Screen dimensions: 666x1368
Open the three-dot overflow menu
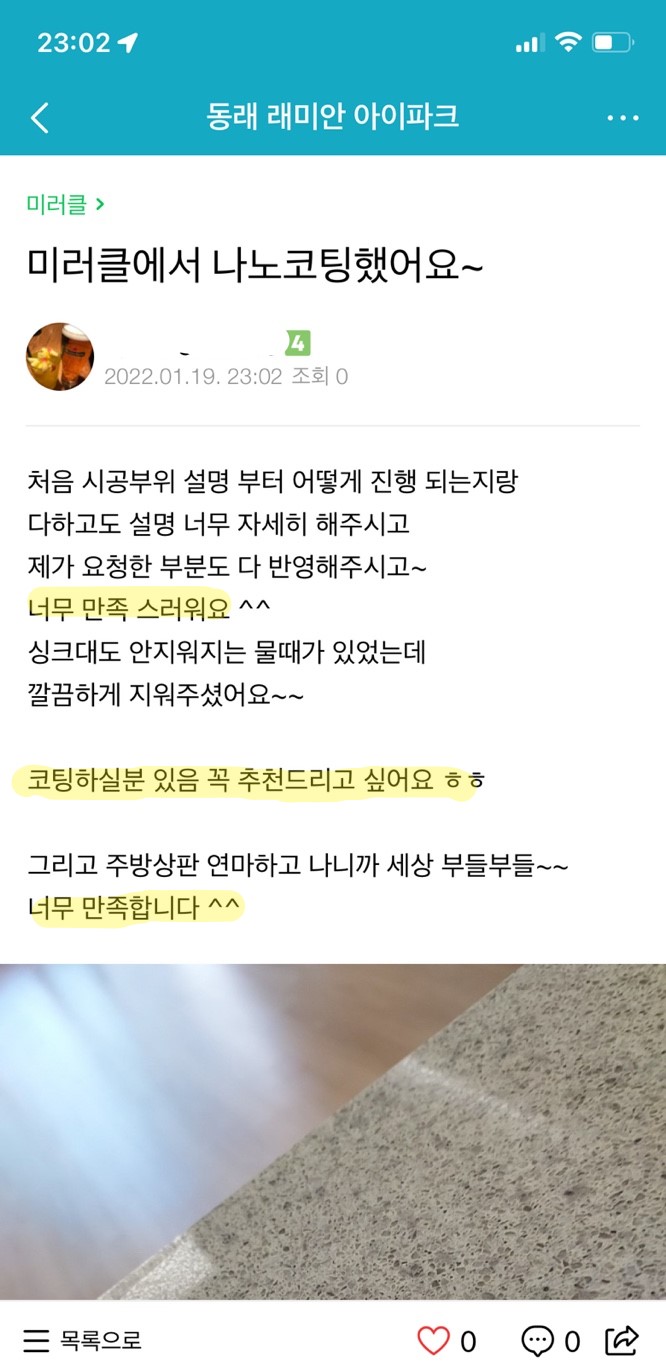coord(622,118)
